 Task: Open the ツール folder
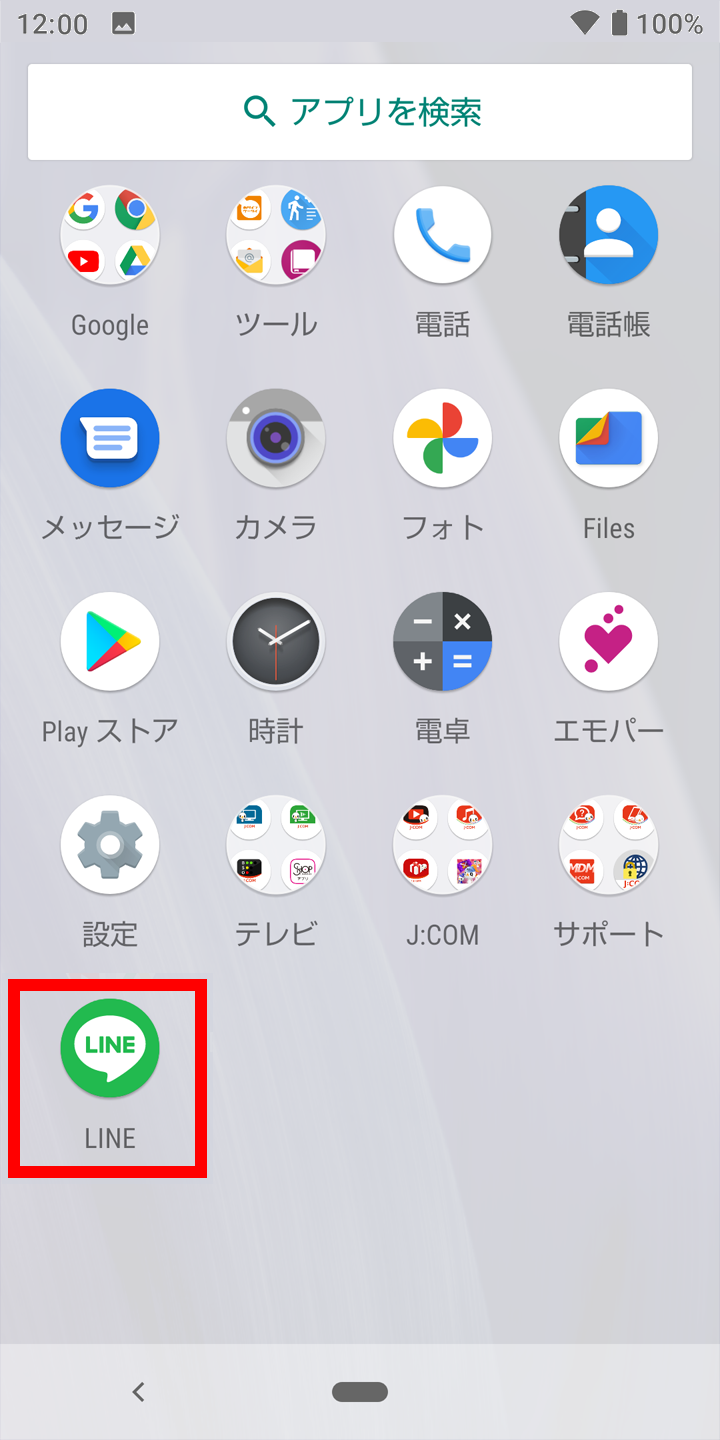click(x=276, y=236)
